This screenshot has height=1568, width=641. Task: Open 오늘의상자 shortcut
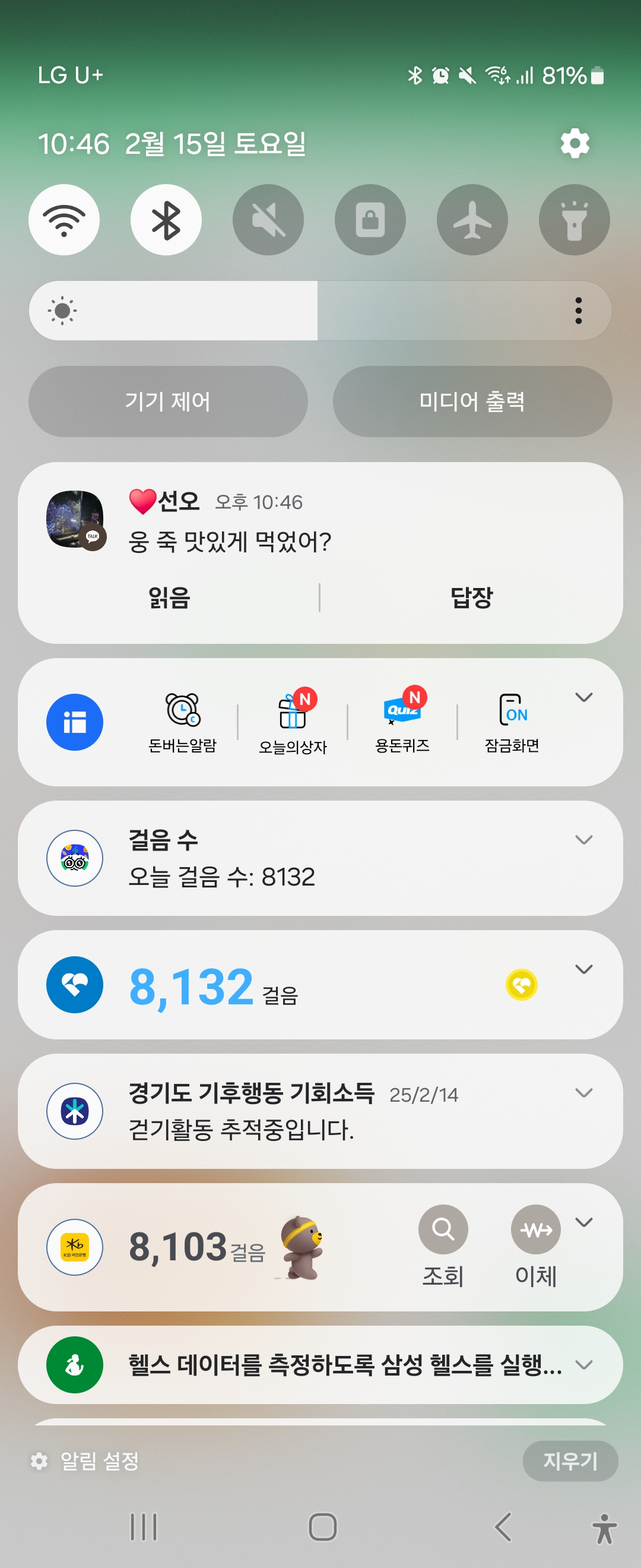[x=293, y=722]
